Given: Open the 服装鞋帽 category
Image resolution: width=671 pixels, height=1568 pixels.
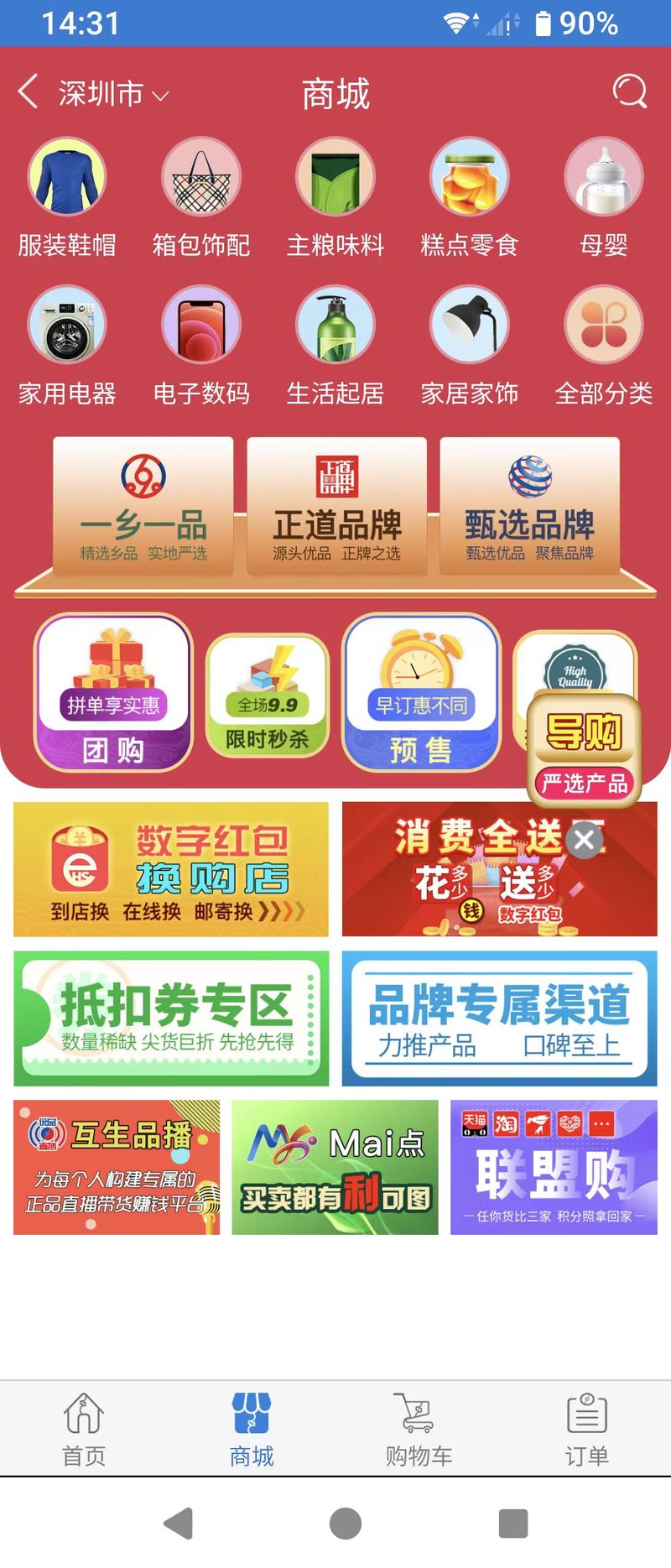Looking at the screenshot, I should pos(67,197).
